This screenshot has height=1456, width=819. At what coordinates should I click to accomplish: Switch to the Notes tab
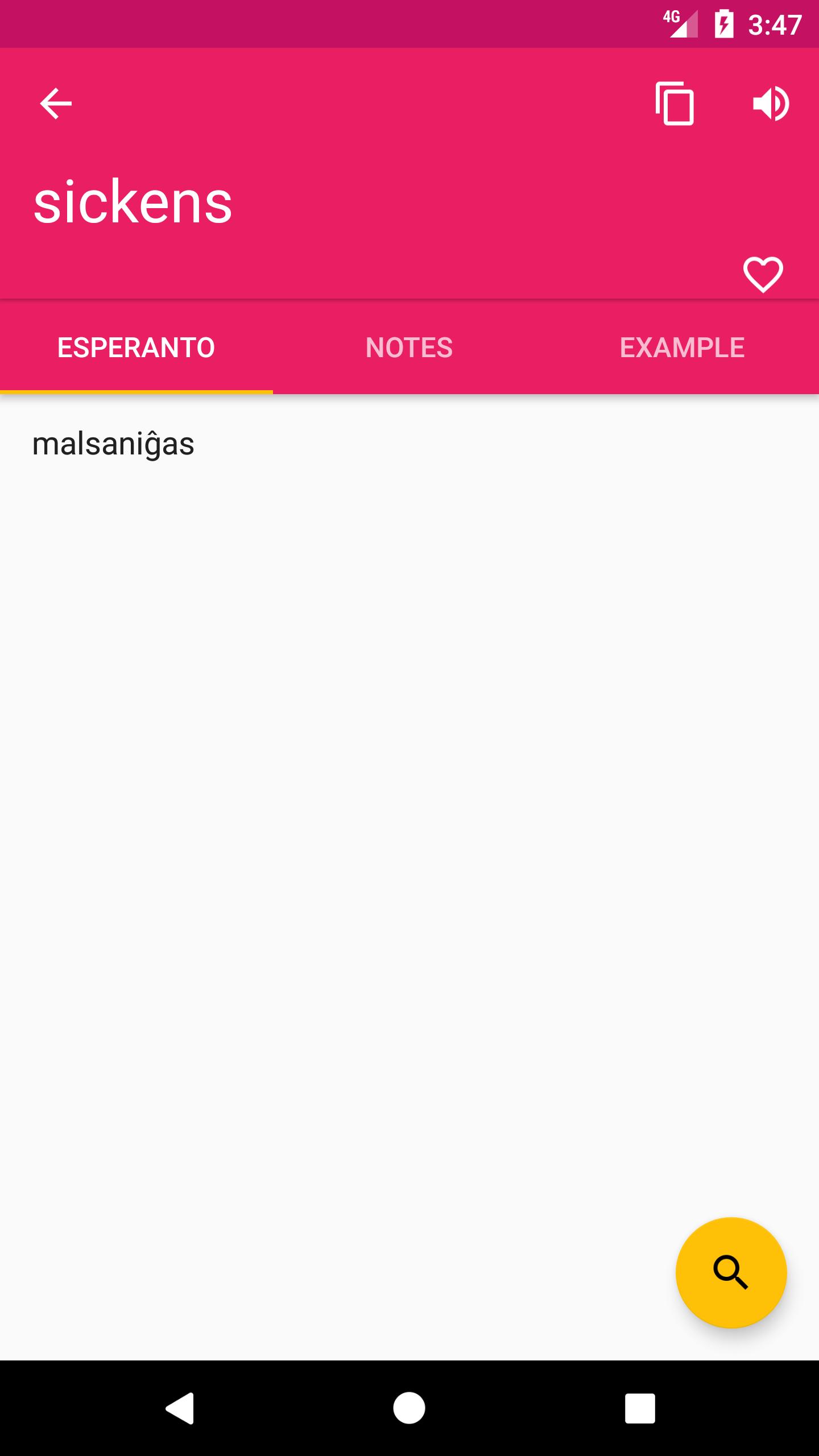click(x=409, y=348)
